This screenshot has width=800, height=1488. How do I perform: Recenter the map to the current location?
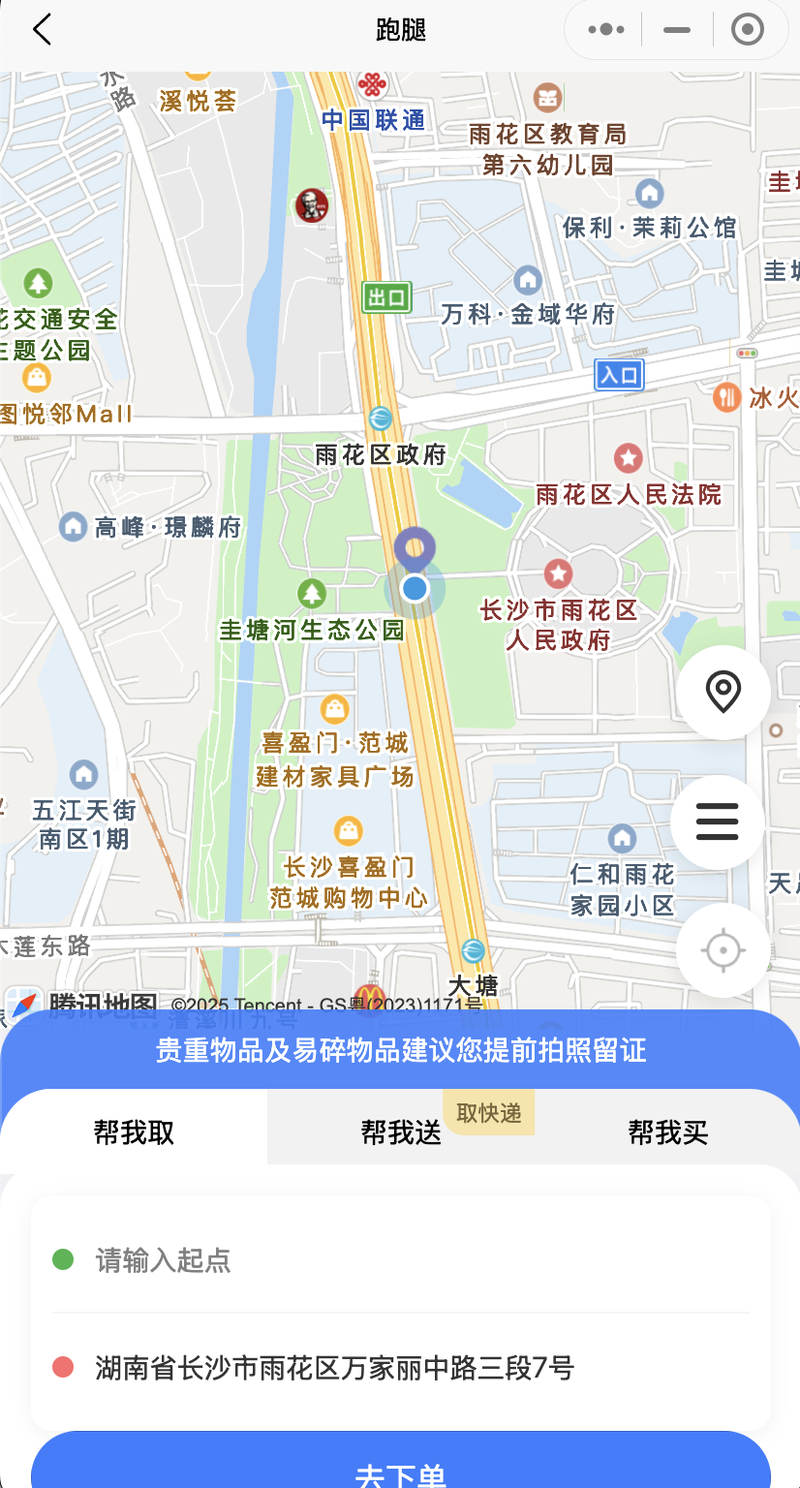(723, 950)
